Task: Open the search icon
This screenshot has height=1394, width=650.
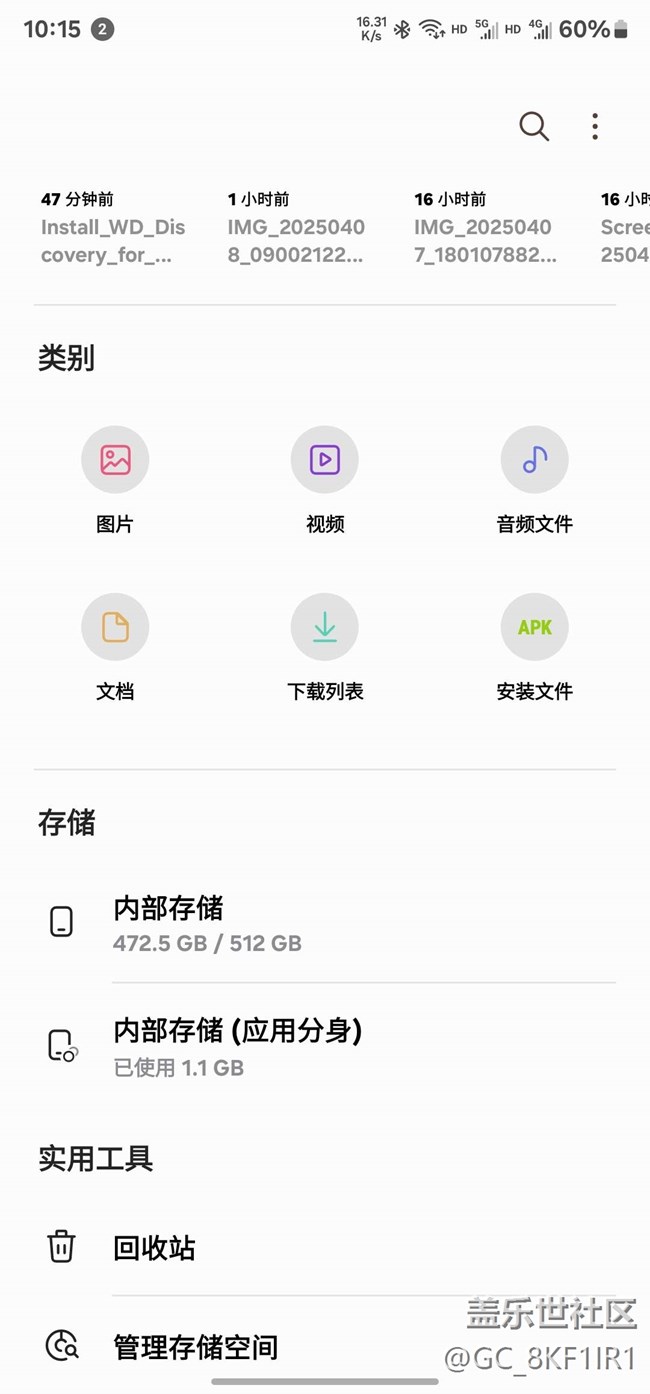Action: (x=534, y=126)
